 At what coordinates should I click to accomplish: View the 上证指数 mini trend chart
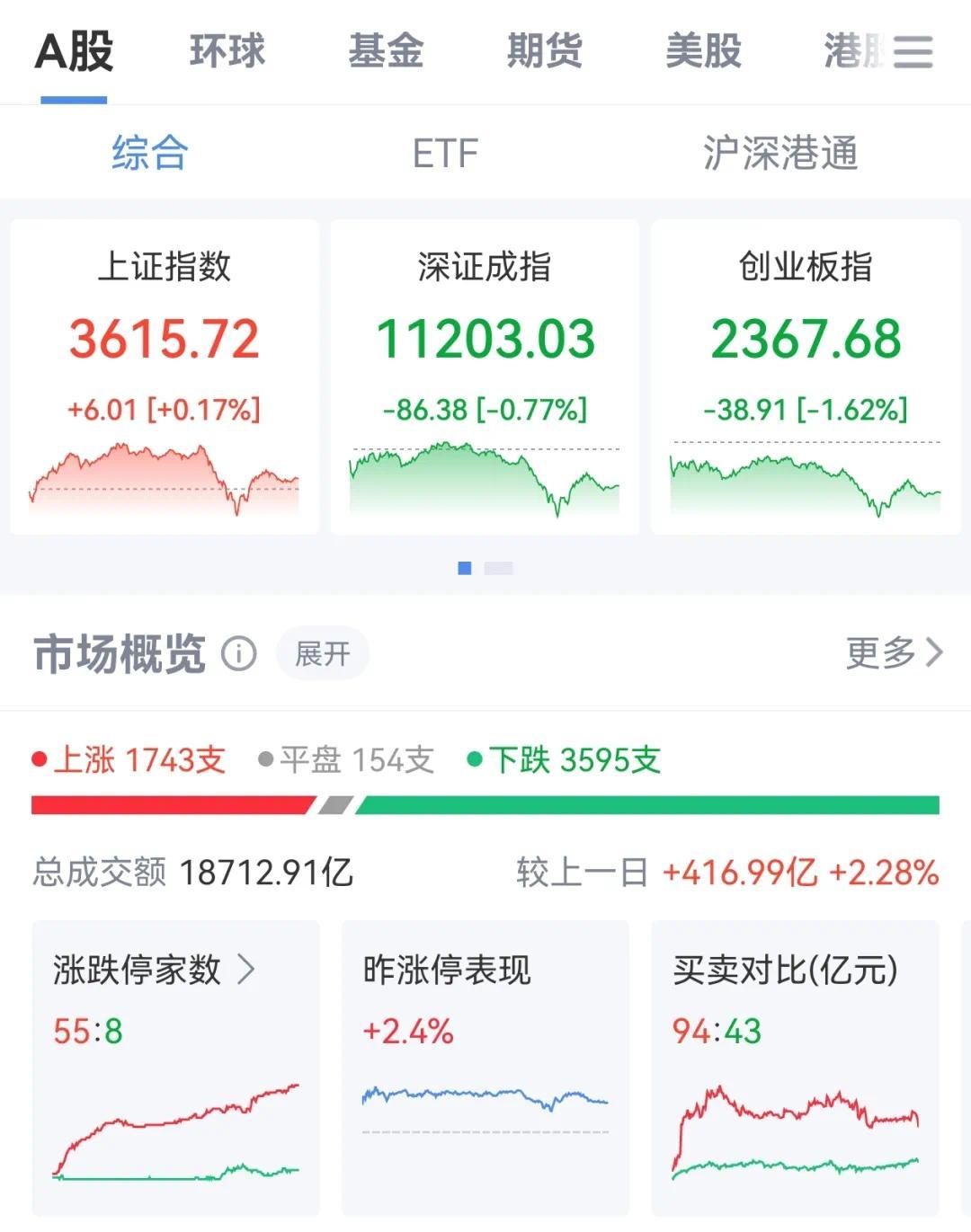coord(164,476)
